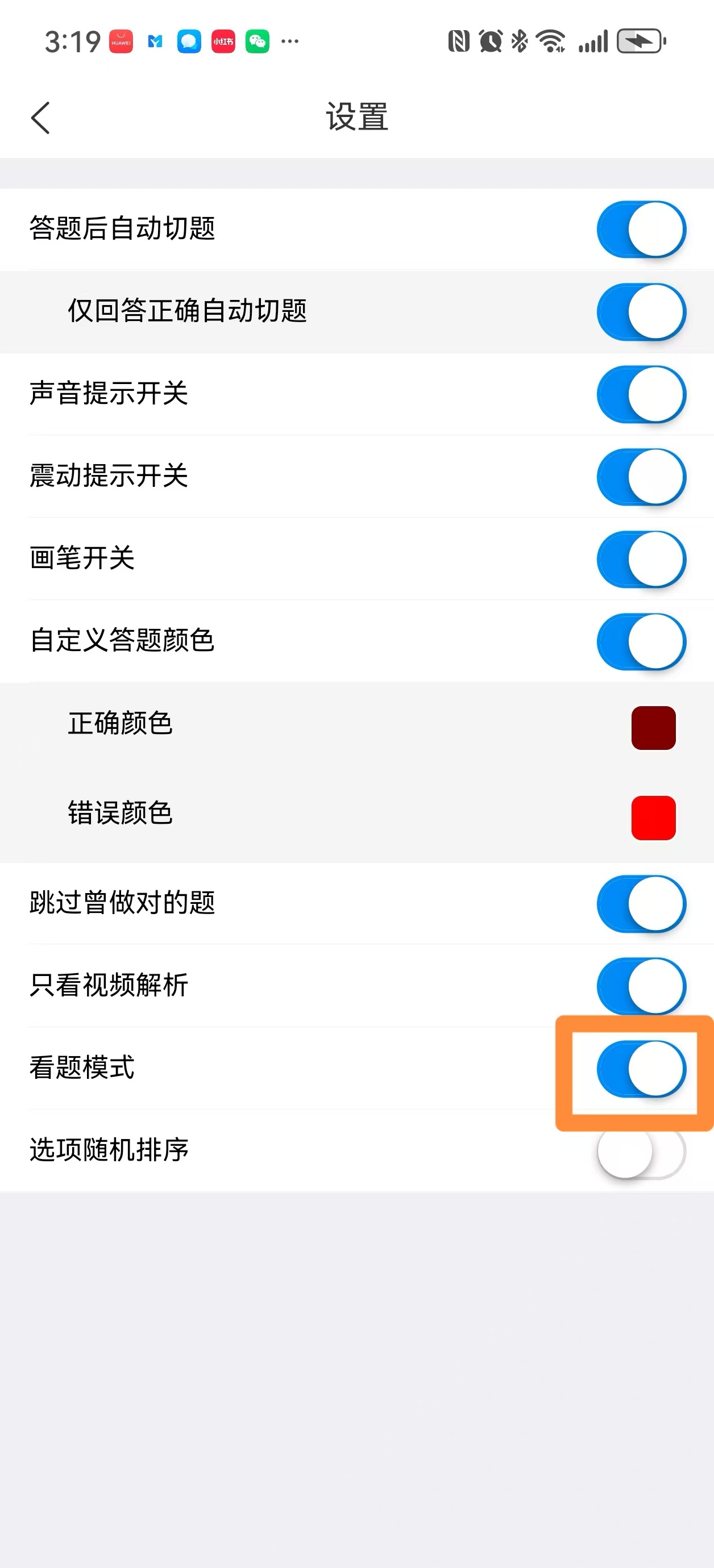Click the Bluetooth status icon
714x1568 pixels.
coord(519,41)
